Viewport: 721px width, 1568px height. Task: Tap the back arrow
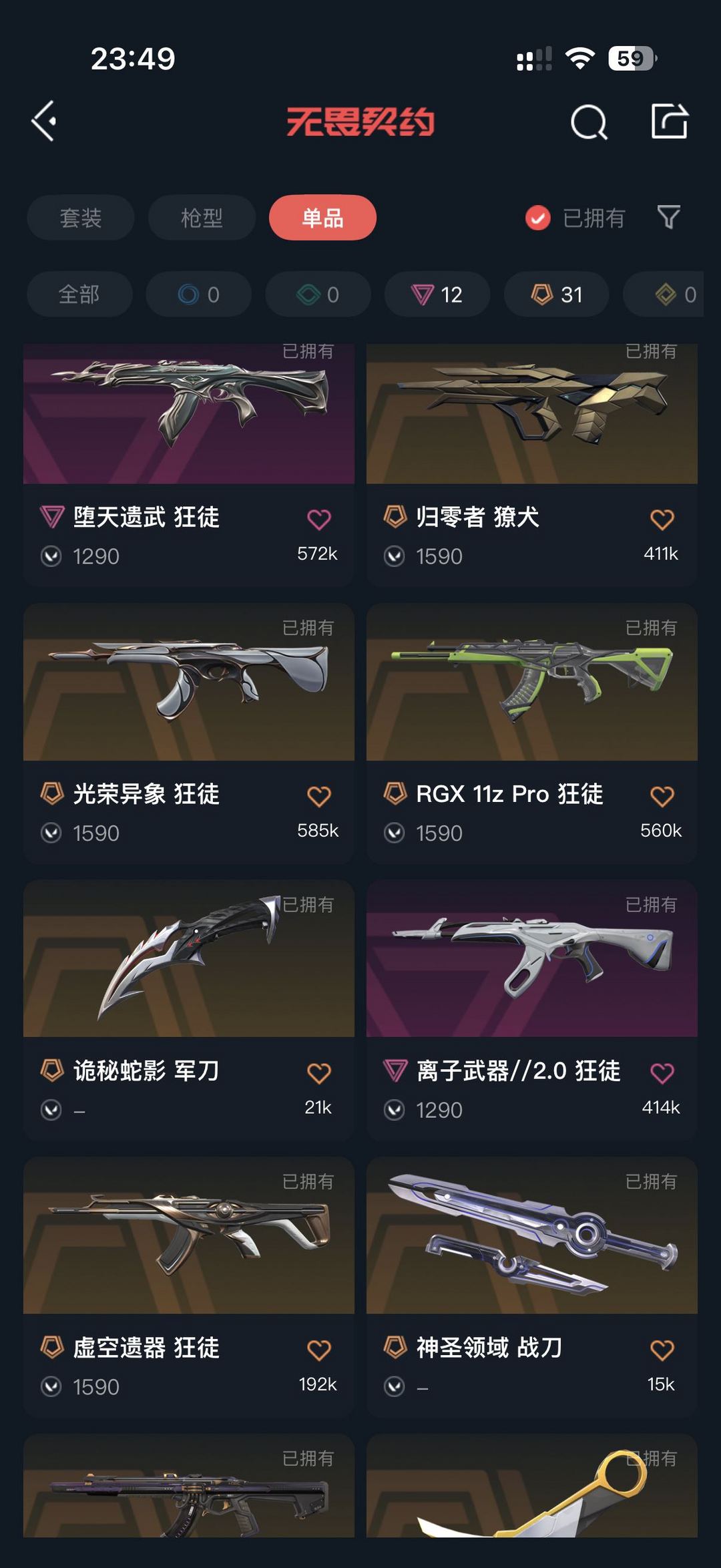(44, 122)
